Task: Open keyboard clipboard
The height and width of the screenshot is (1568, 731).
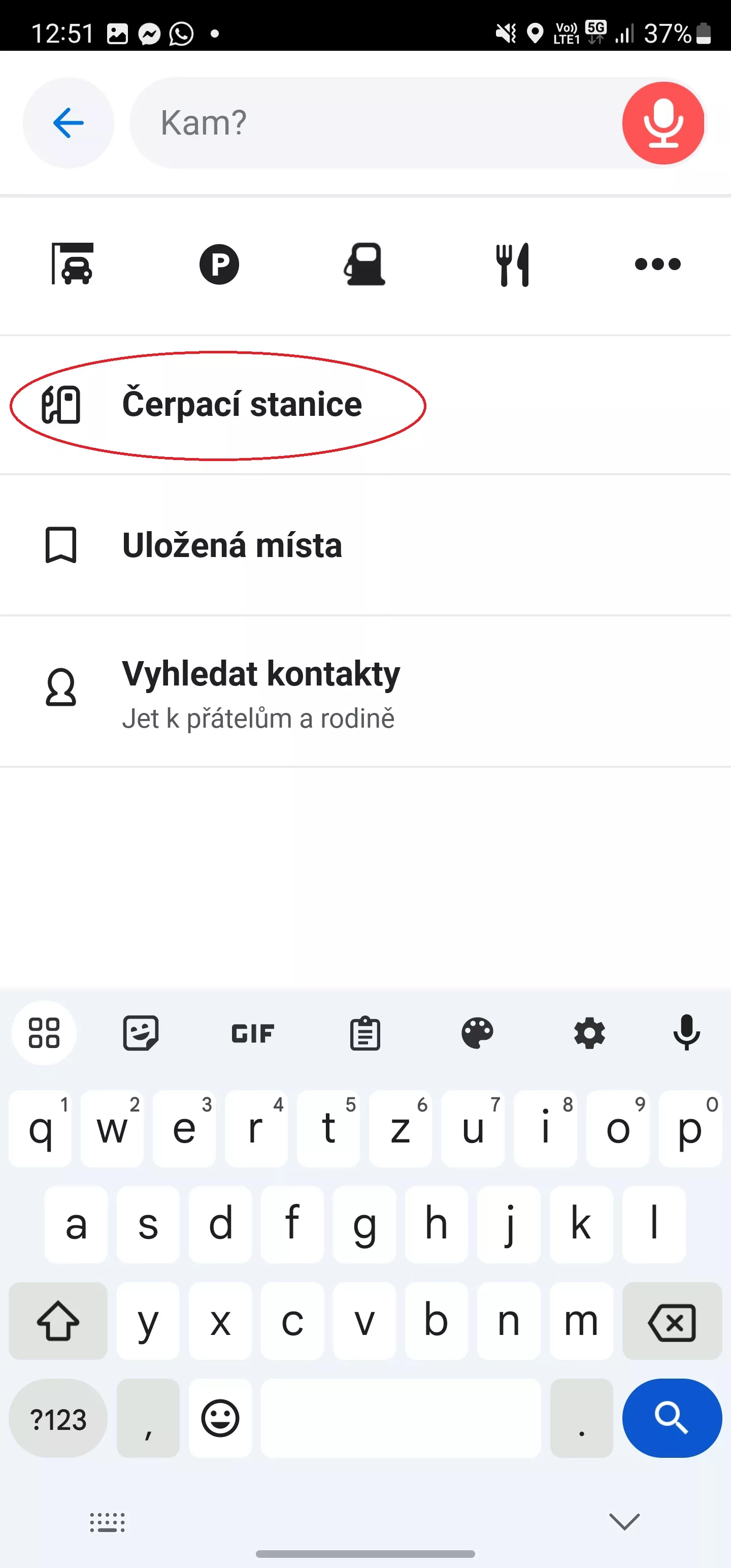Action: pyautogui.click(x=365, y=1033)
